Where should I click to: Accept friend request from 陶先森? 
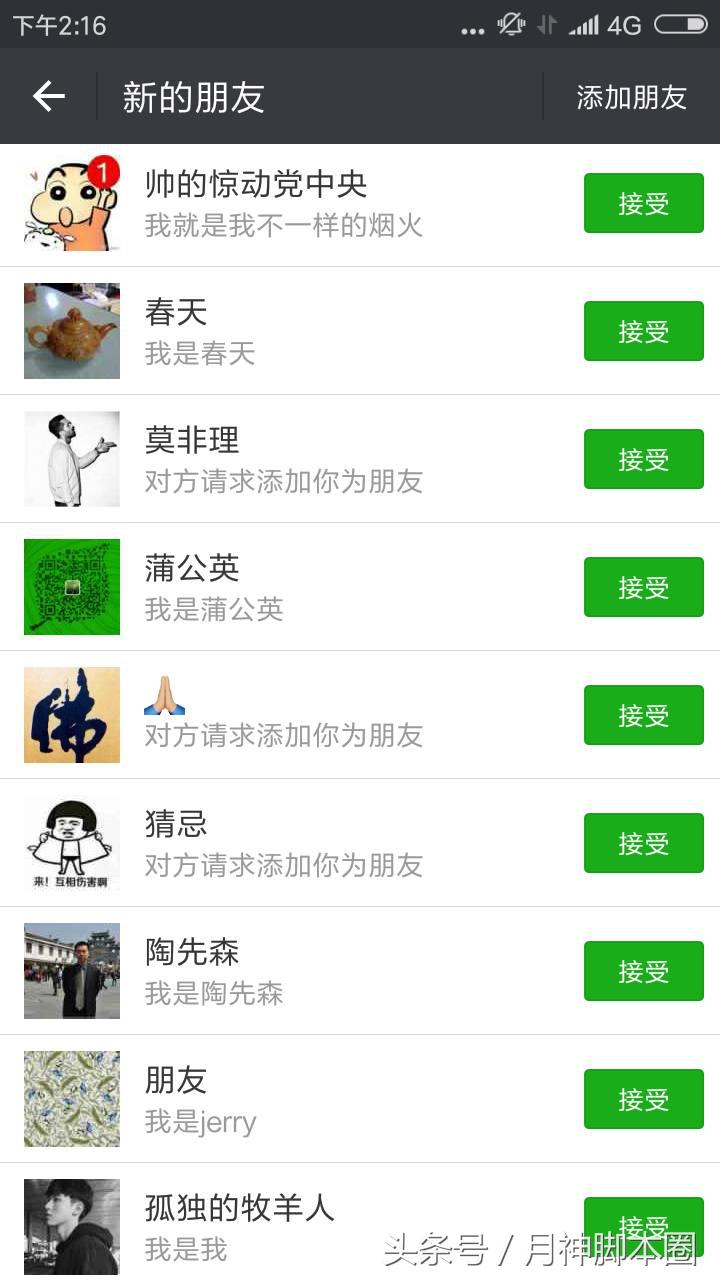coord(643,970)
